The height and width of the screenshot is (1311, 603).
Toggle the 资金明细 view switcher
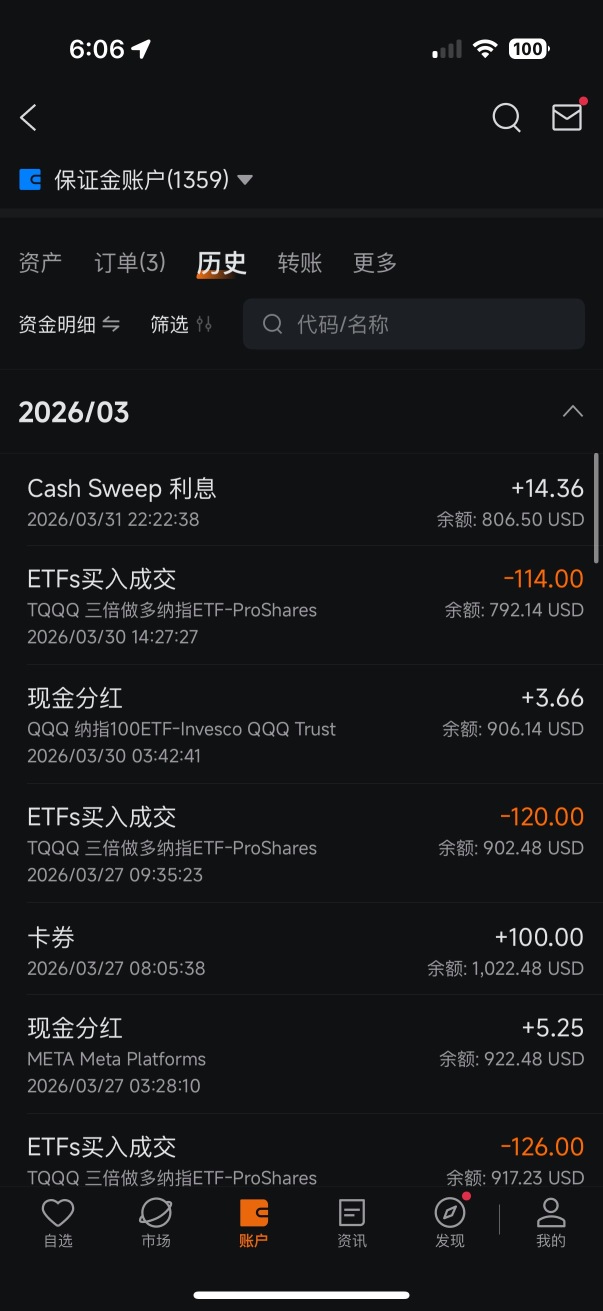click(x=69, y=324)
